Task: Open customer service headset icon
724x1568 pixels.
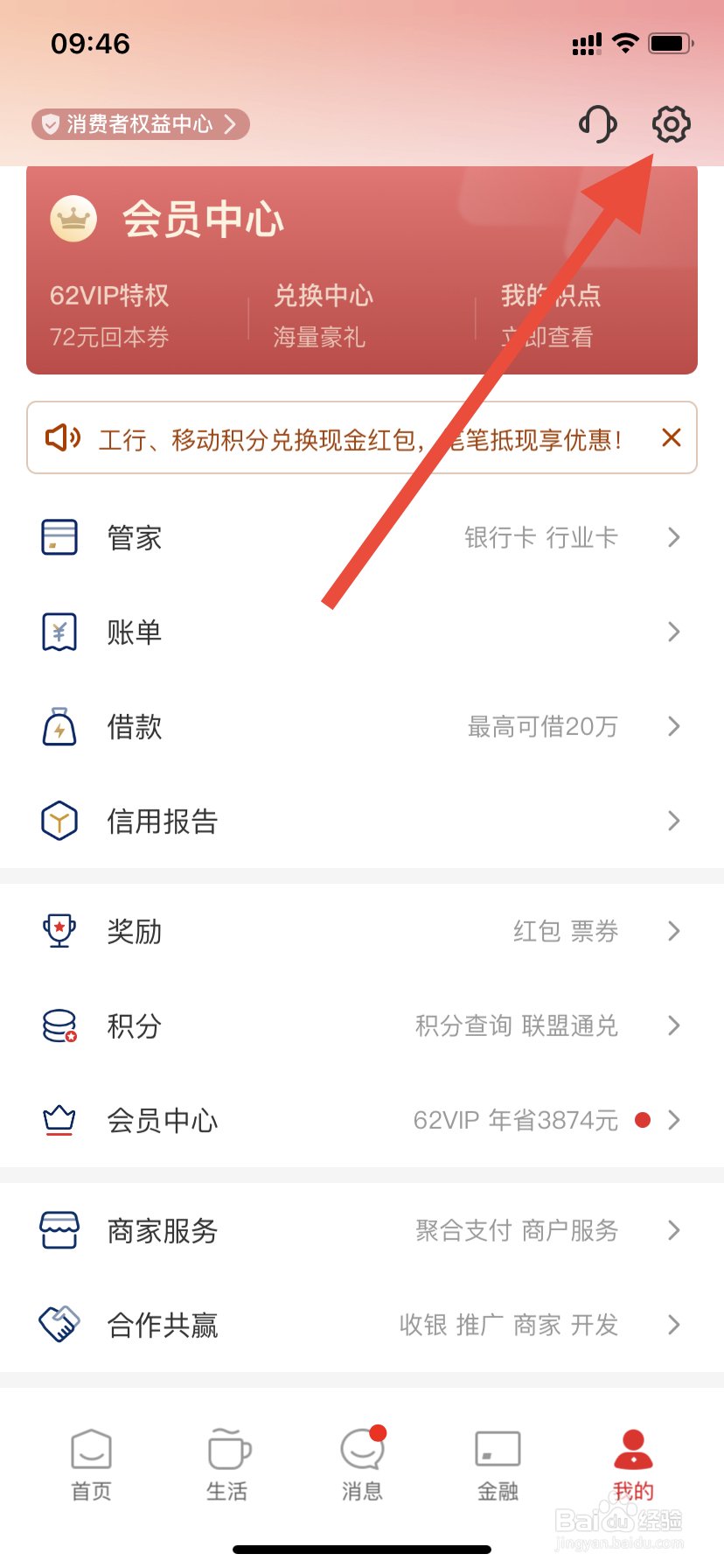Action: click(x=597, y=124)
